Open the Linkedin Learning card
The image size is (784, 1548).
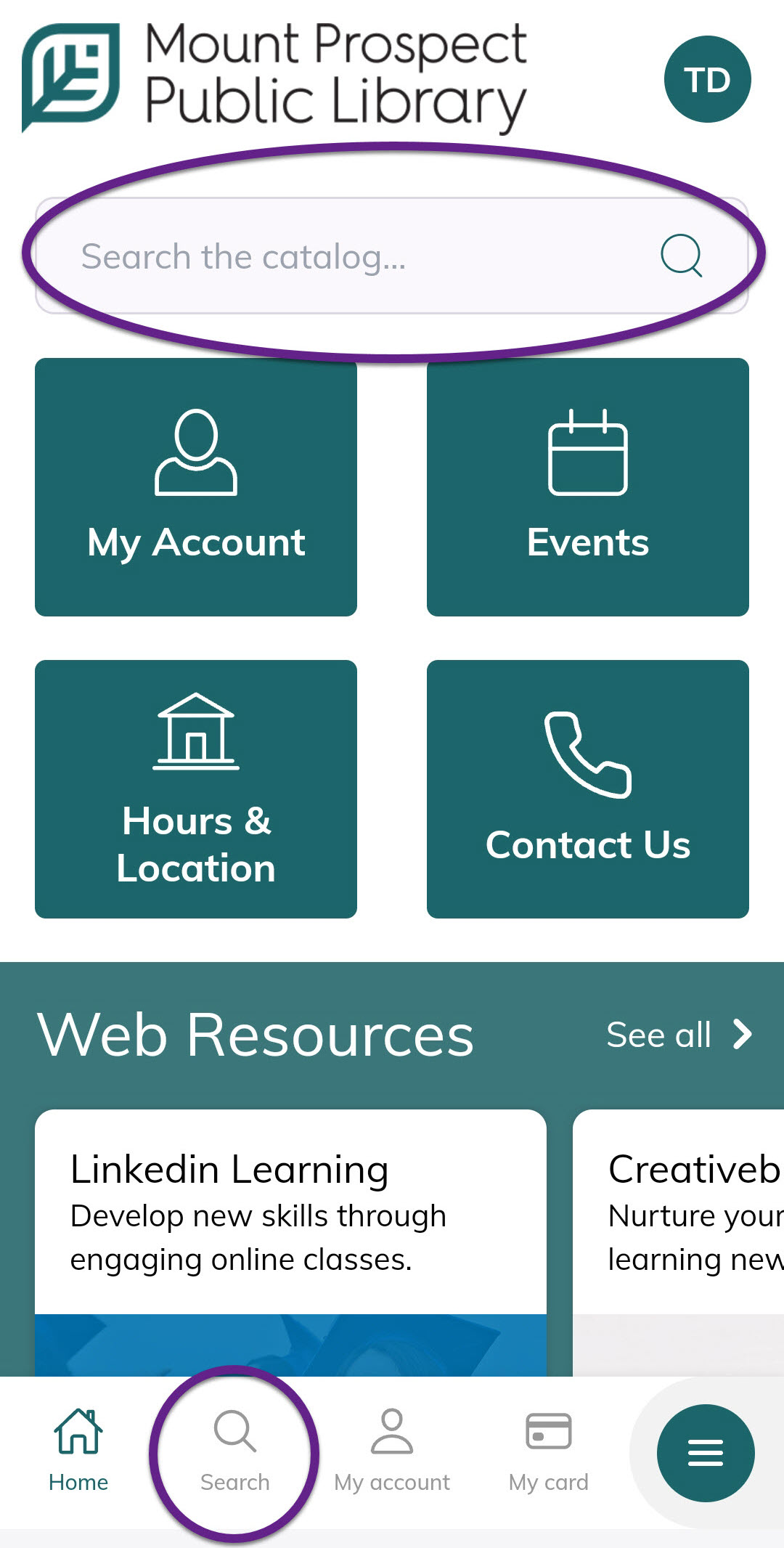click(290, 1242)
